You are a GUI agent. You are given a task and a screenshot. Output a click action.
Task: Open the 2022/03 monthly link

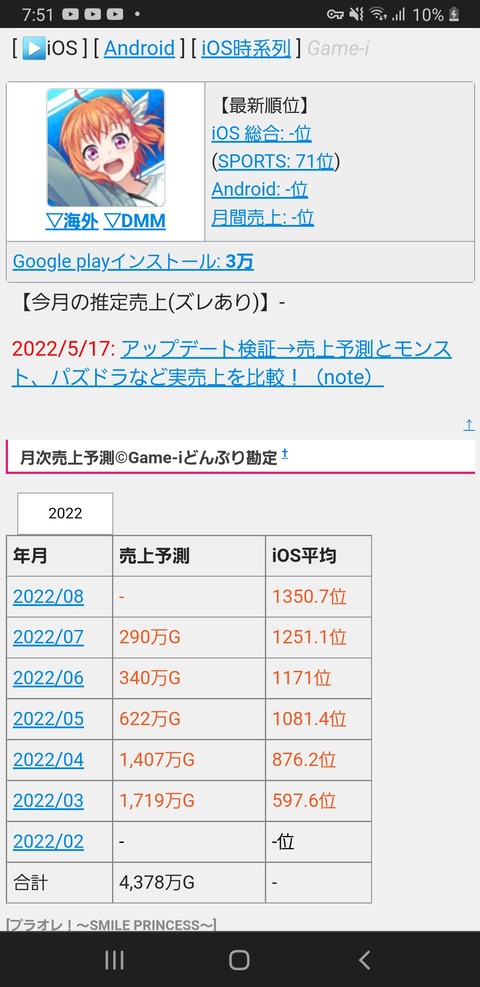click(48, 801)
